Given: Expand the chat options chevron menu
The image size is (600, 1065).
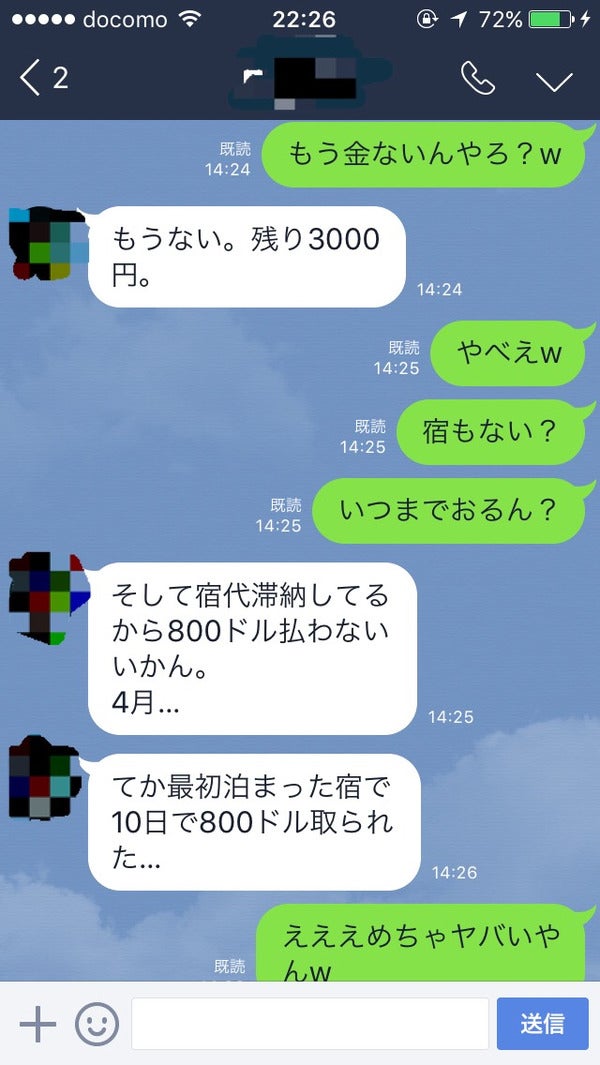Looking at the screenshot, I should pyautogui.click(x=554, y=80).
